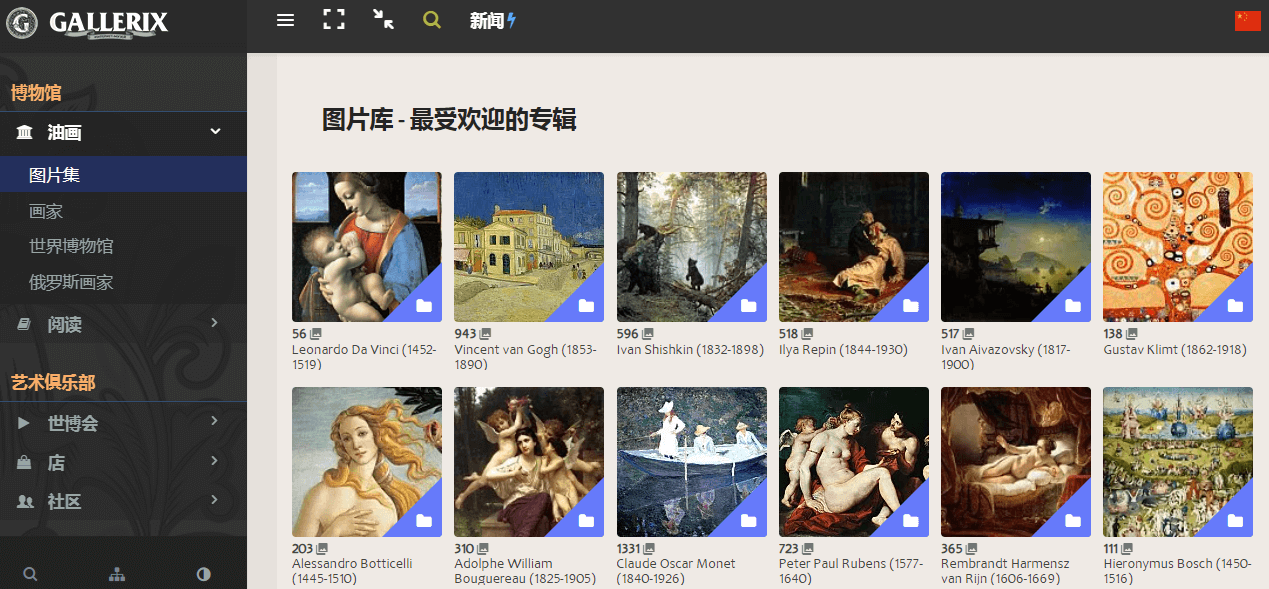
Task: Expand the 社区 community menu
Action: click(x=123, y=501)
